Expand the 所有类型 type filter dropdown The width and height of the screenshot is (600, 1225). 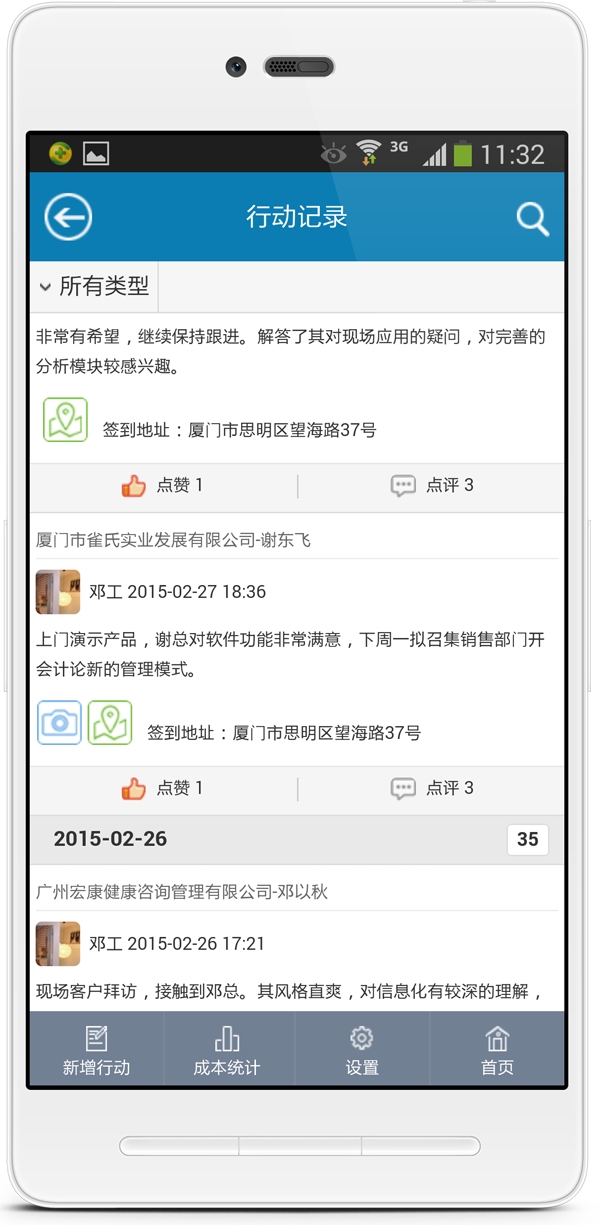pos(94,287)
